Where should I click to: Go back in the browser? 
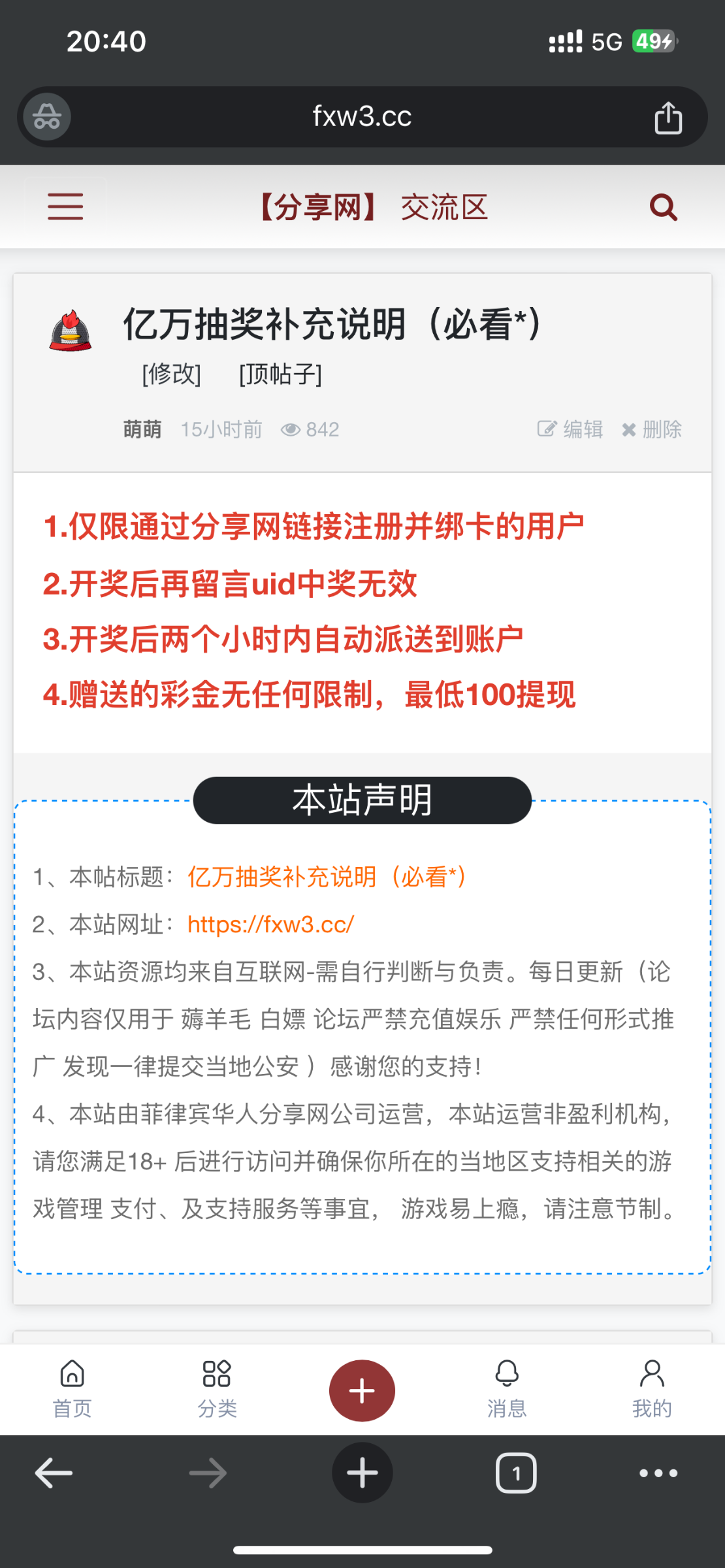pyautogui.click(x=54, y=1473)
